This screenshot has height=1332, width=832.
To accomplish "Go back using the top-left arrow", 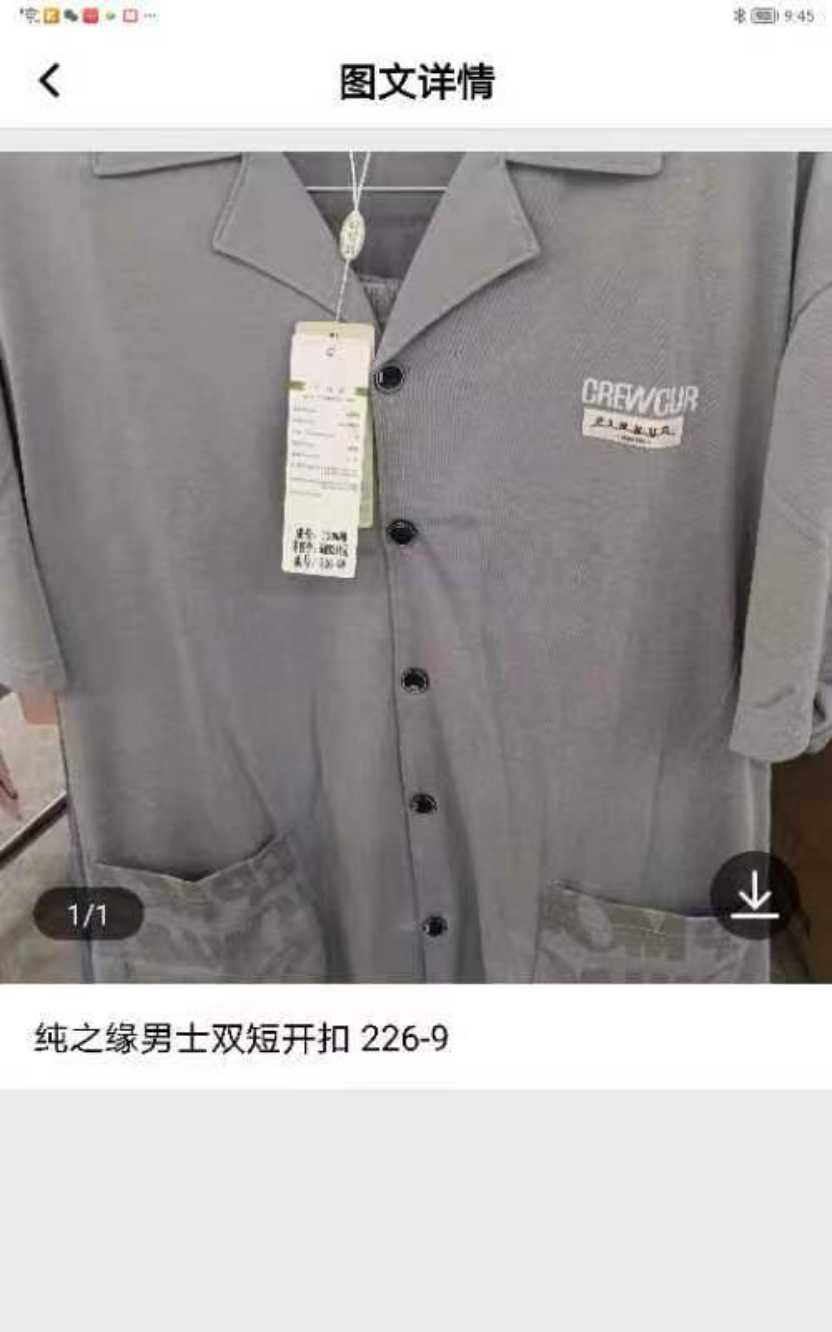I will point(49,81).
